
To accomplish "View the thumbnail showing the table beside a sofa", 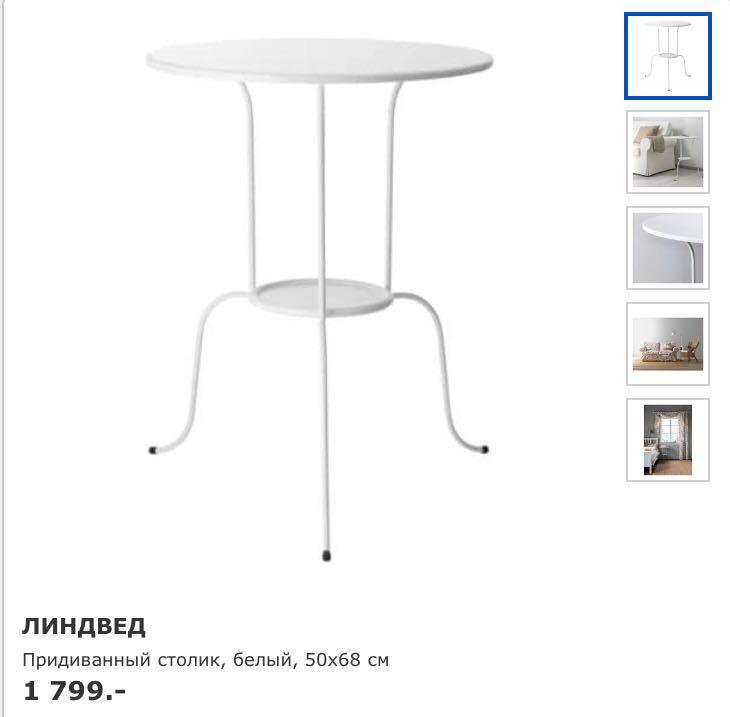I will tap(668, 151).
